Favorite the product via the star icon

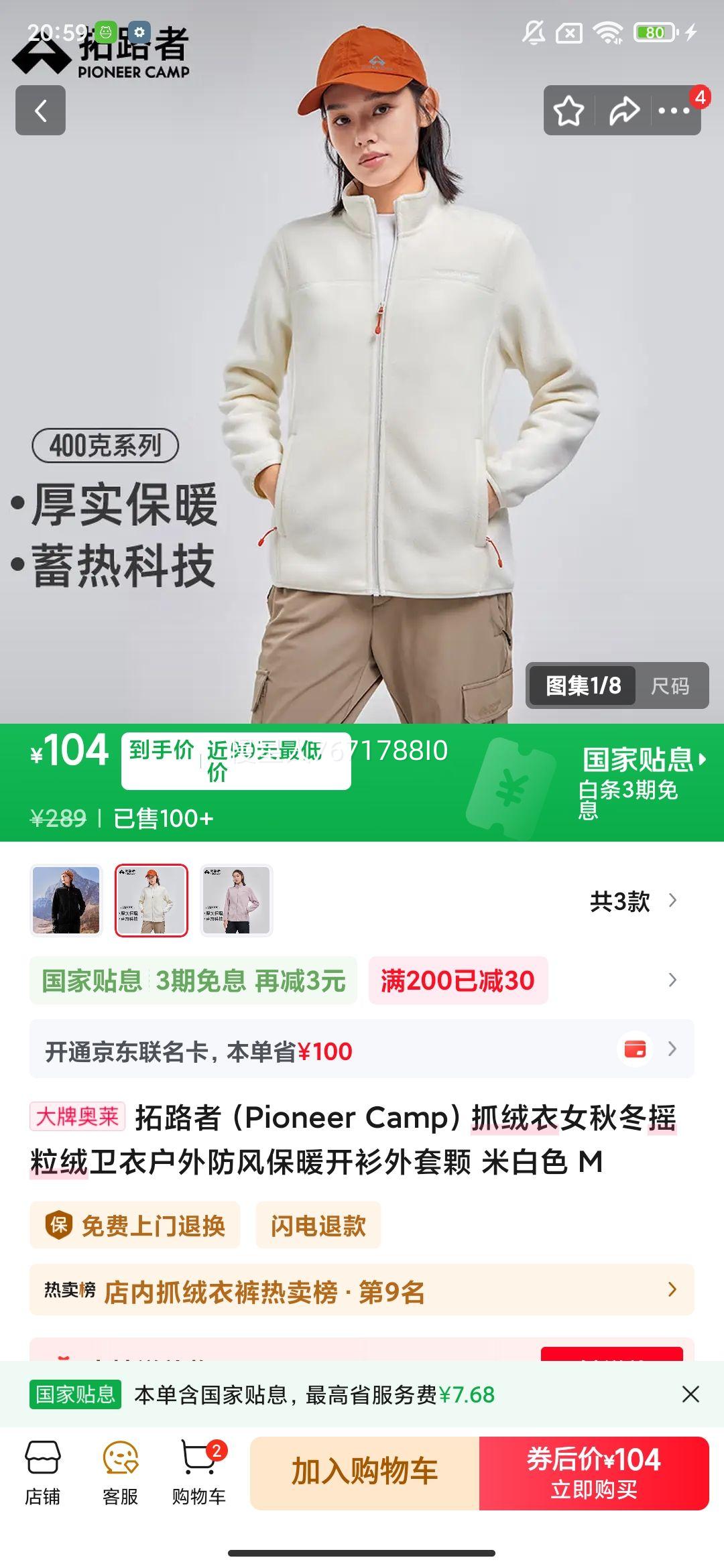coord(569,111)
